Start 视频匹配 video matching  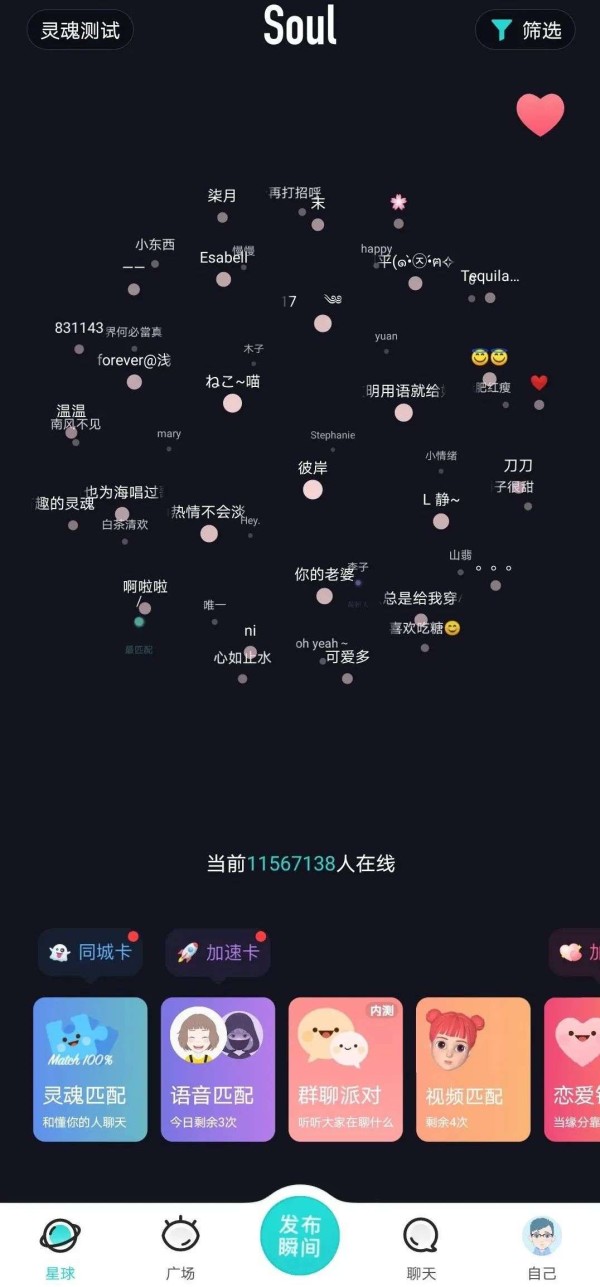coord(473,1069)
